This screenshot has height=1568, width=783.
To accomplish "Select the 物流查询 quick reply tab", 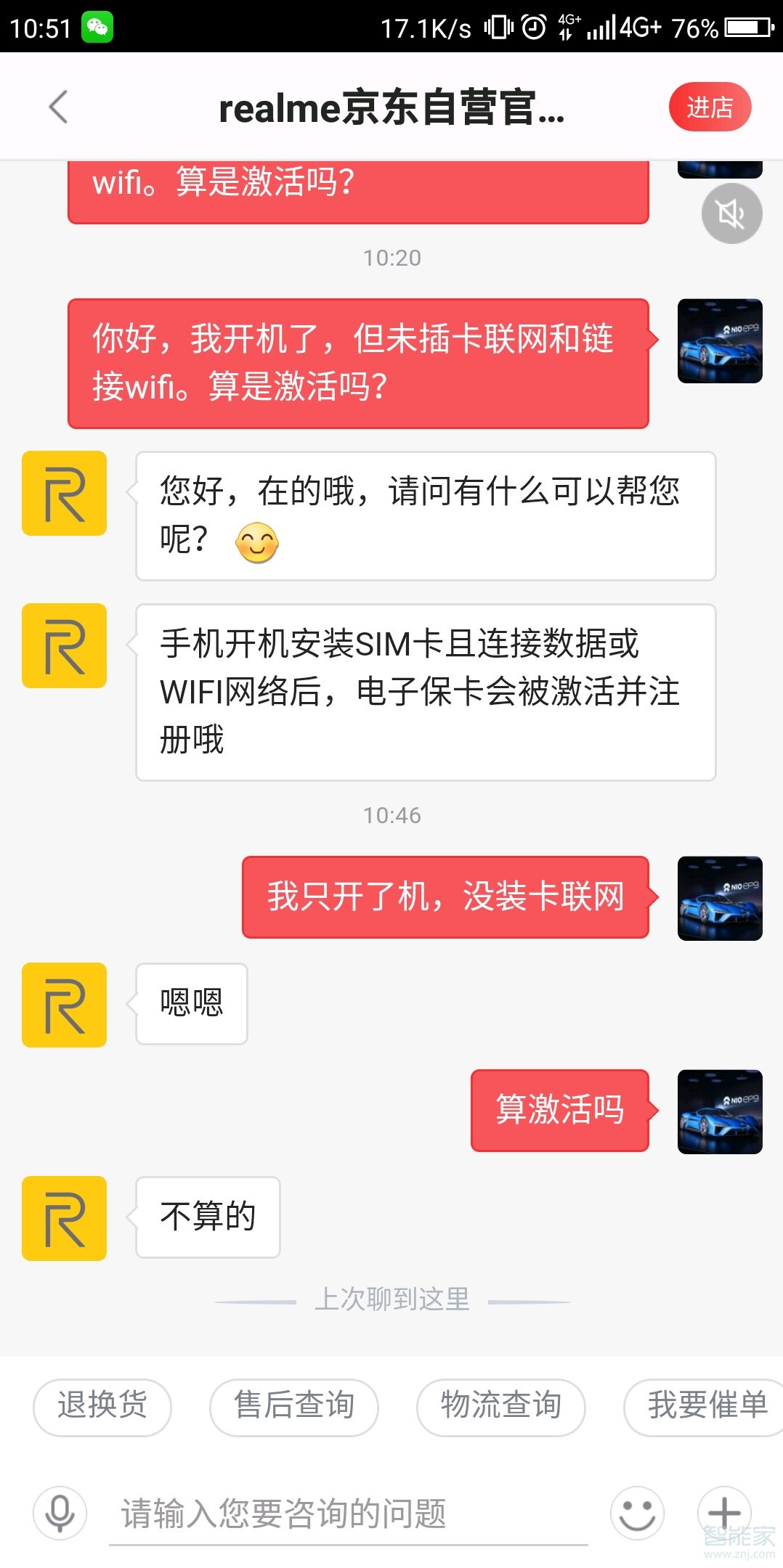I will coord(498,1407).
